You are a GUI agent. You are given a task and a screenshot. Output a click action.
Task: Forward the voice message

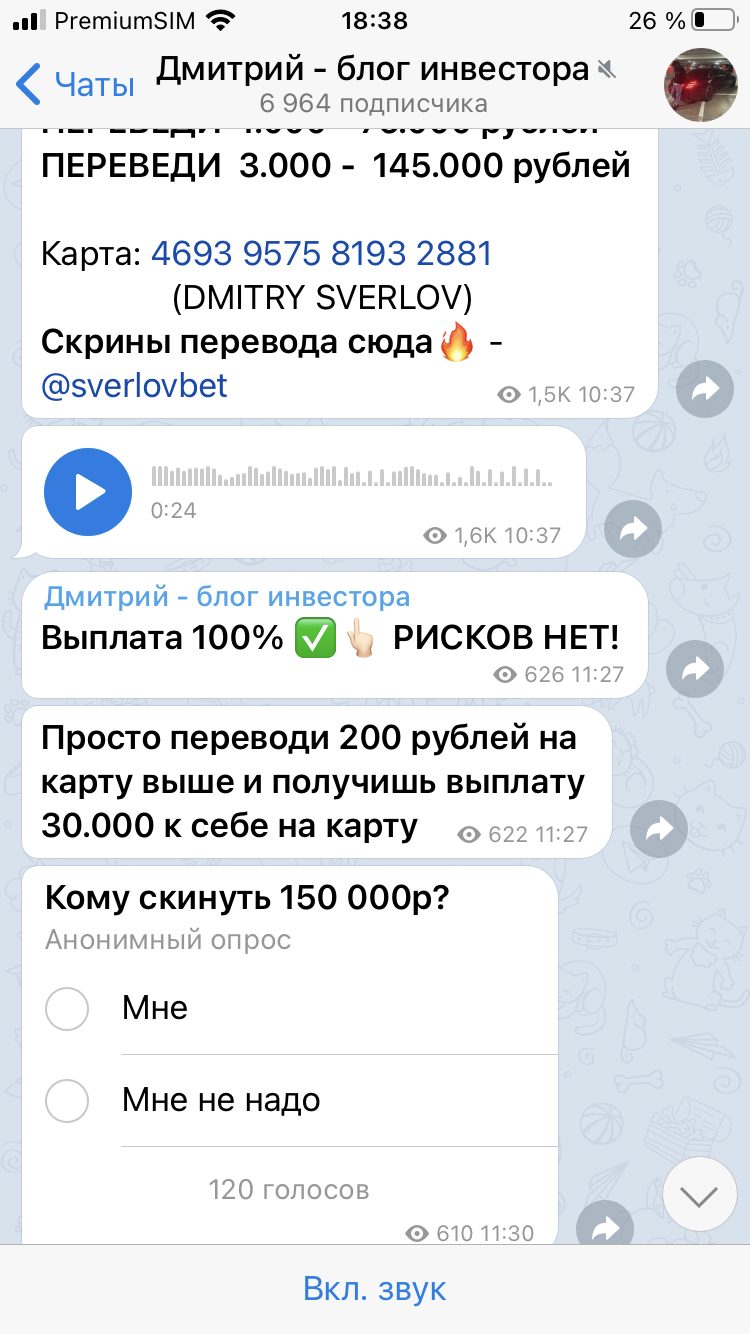click(x=633, y=529)
